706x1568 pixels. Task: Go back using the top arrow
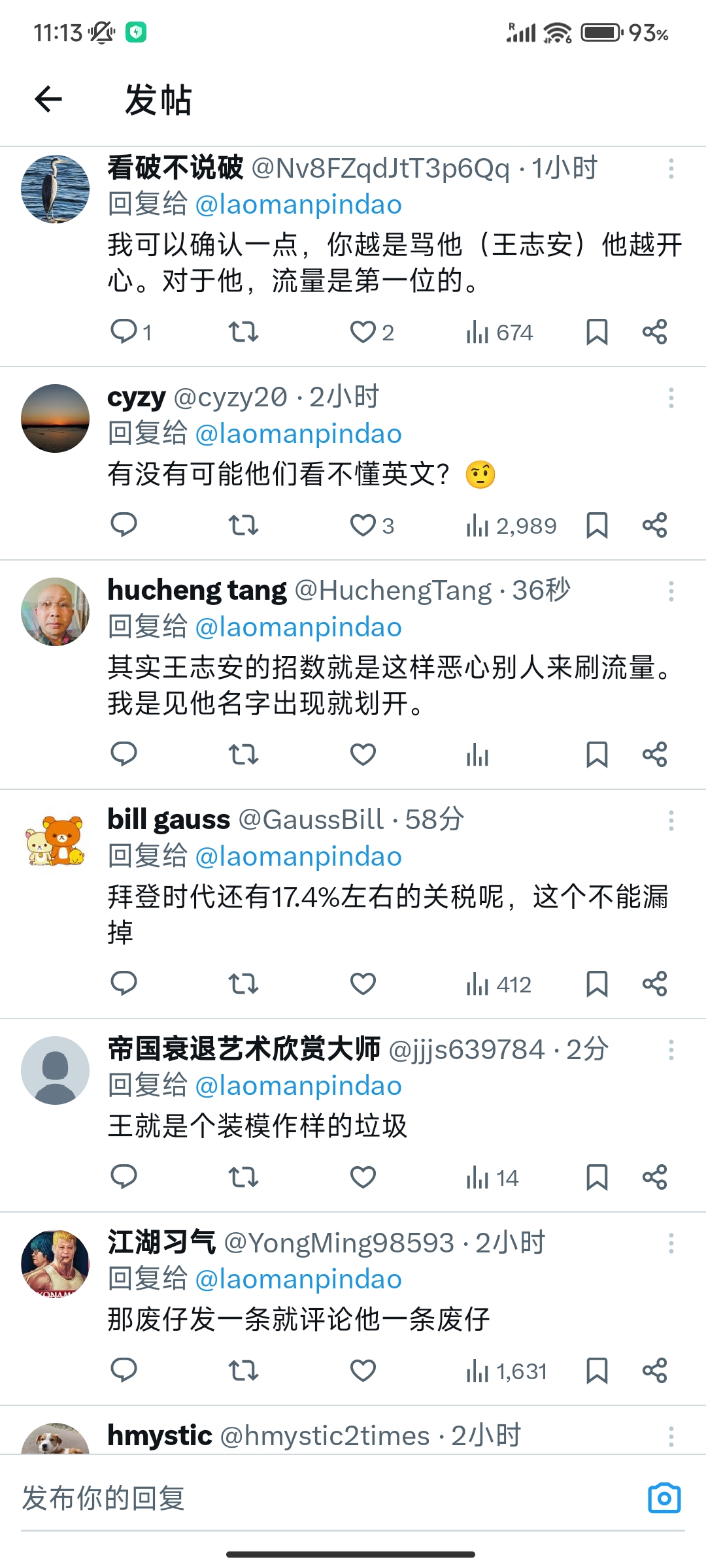(x=48, y=99)
